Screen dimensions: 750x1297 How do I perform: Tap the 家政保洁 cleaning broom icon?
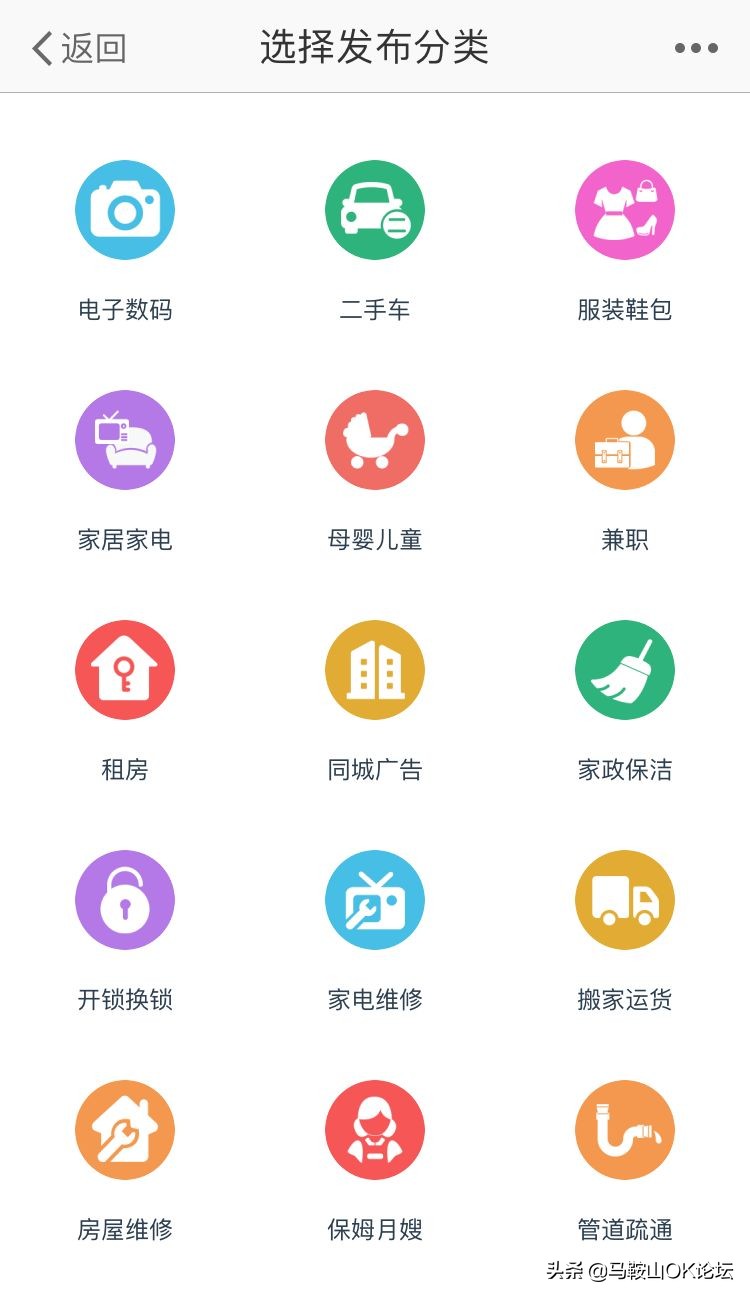(x=624, y=669)
